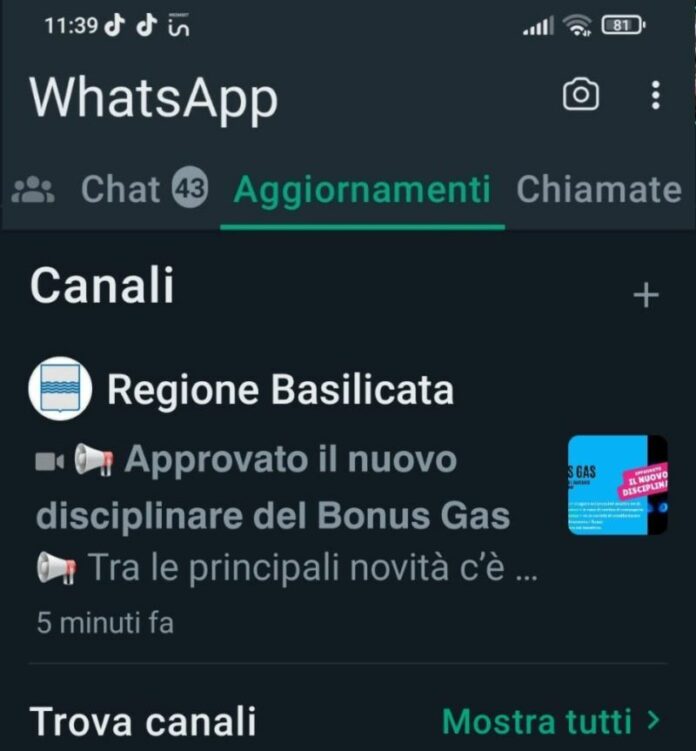This screenshot has width=696, height=751.
Task: Select the Aggiornamenti tab
Action: coord(362,190)
